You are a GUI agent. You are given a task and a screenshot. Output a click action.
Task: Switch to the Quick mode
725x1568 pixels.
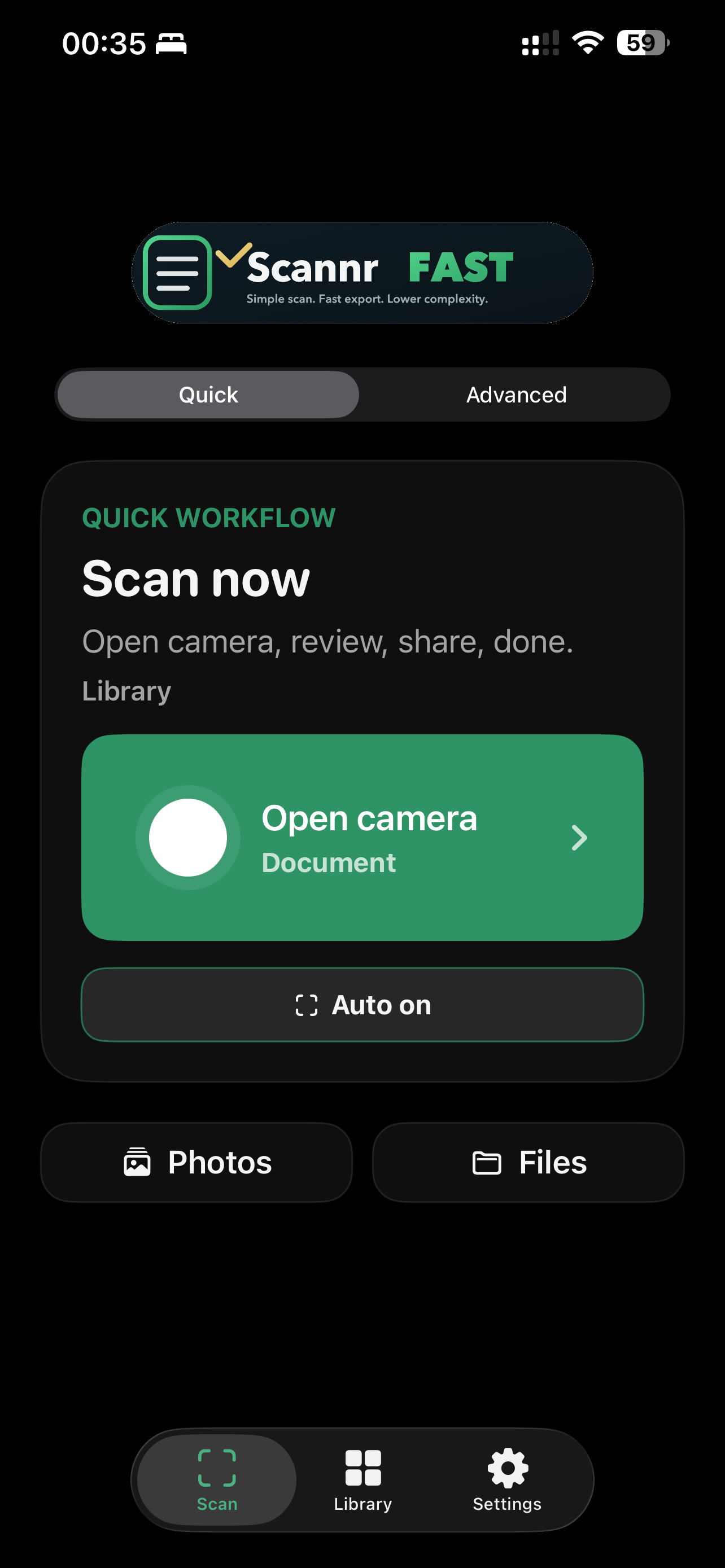point(209,394)
